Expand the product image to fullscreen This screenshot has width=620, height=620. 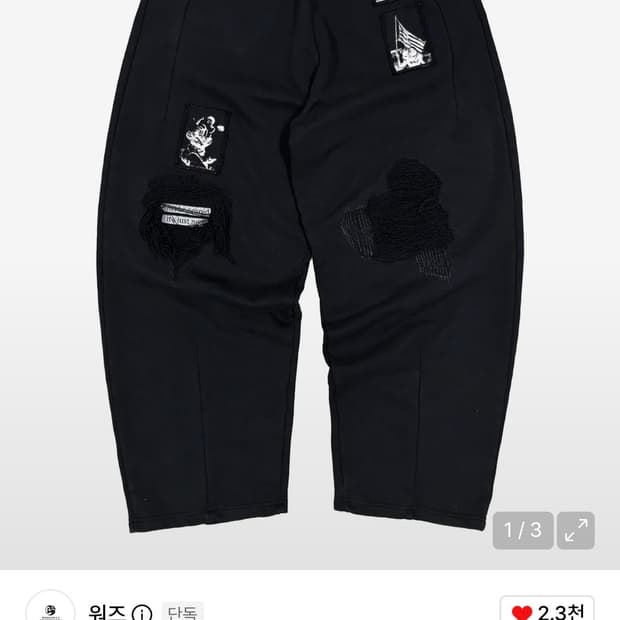(575, 530)
